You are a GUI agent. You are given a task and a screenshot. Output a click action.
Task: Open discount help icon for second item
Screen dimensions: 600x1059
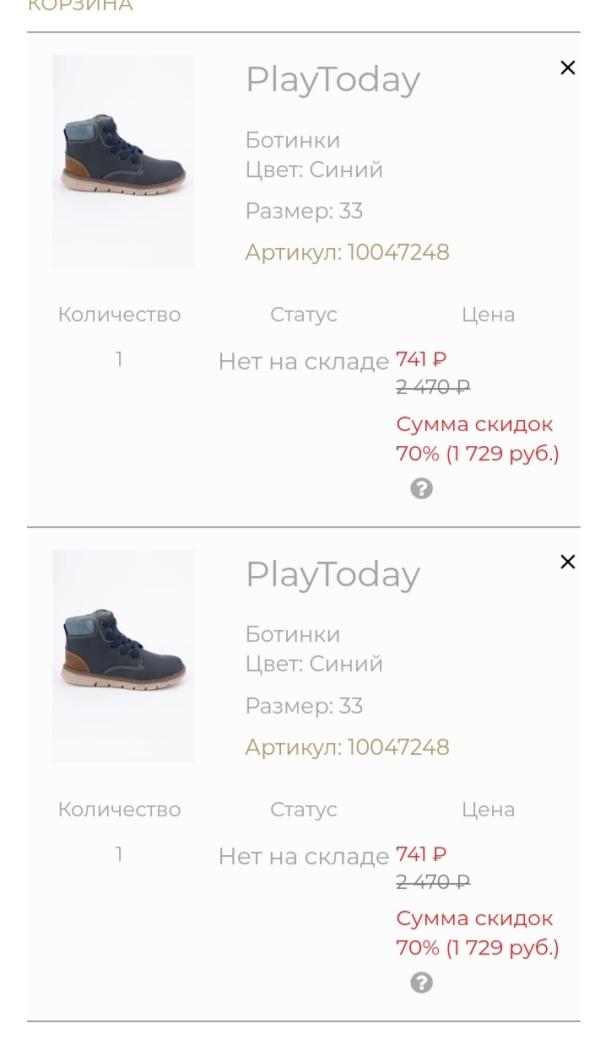coord(422,983)
